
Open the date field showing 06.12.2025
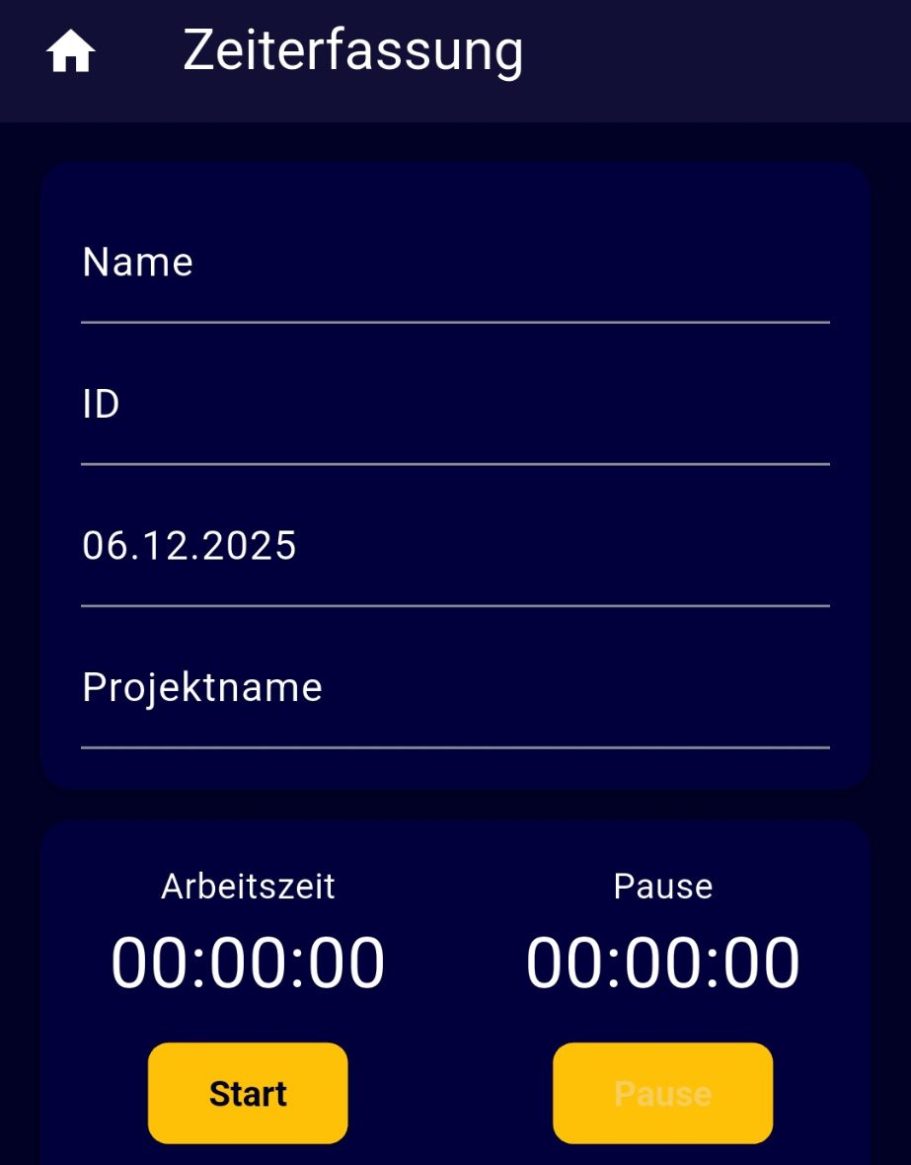[455, 548]
